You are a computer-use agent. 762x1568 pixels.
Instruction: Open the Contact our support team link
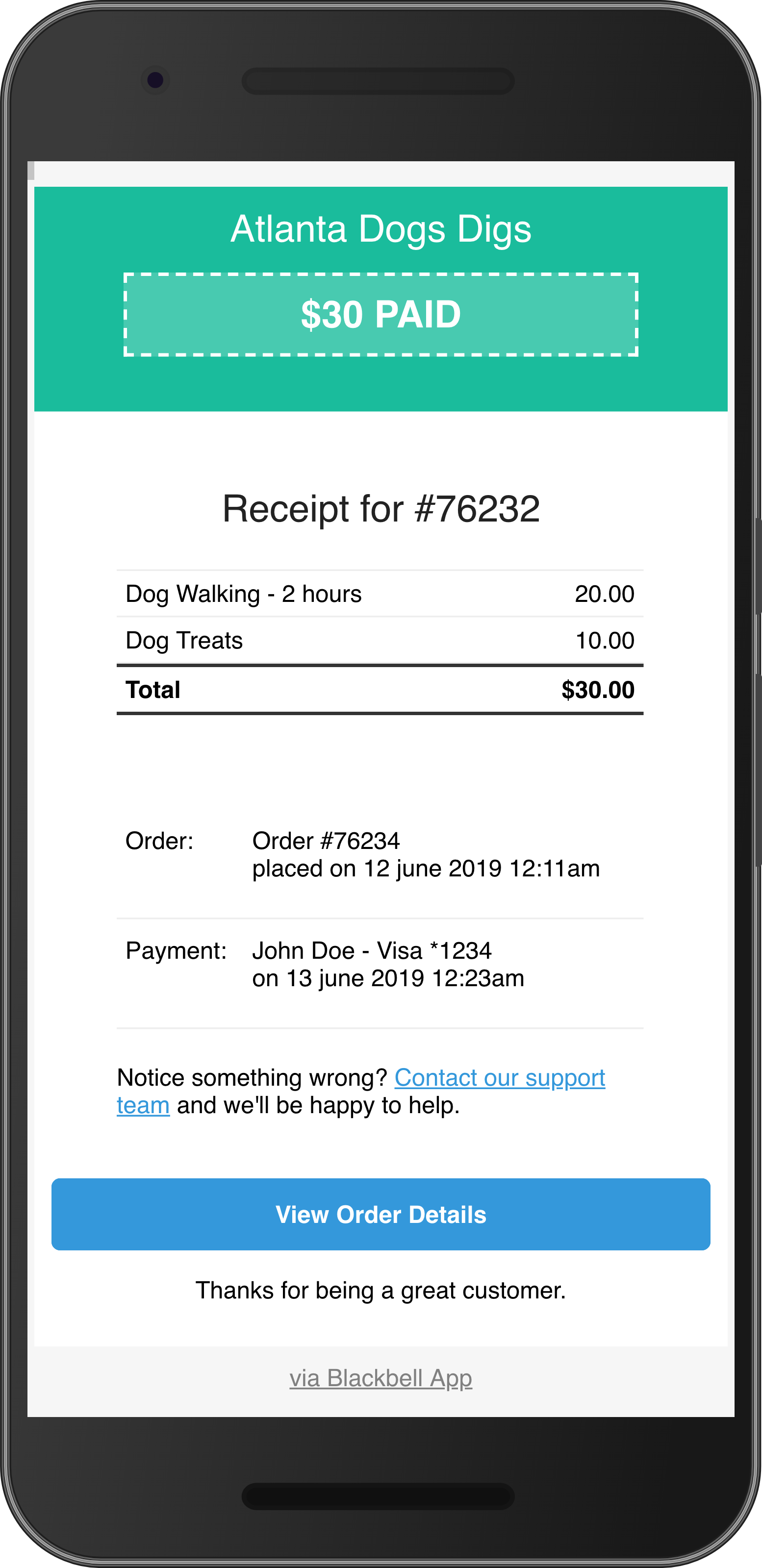[x=500, y=1077]
